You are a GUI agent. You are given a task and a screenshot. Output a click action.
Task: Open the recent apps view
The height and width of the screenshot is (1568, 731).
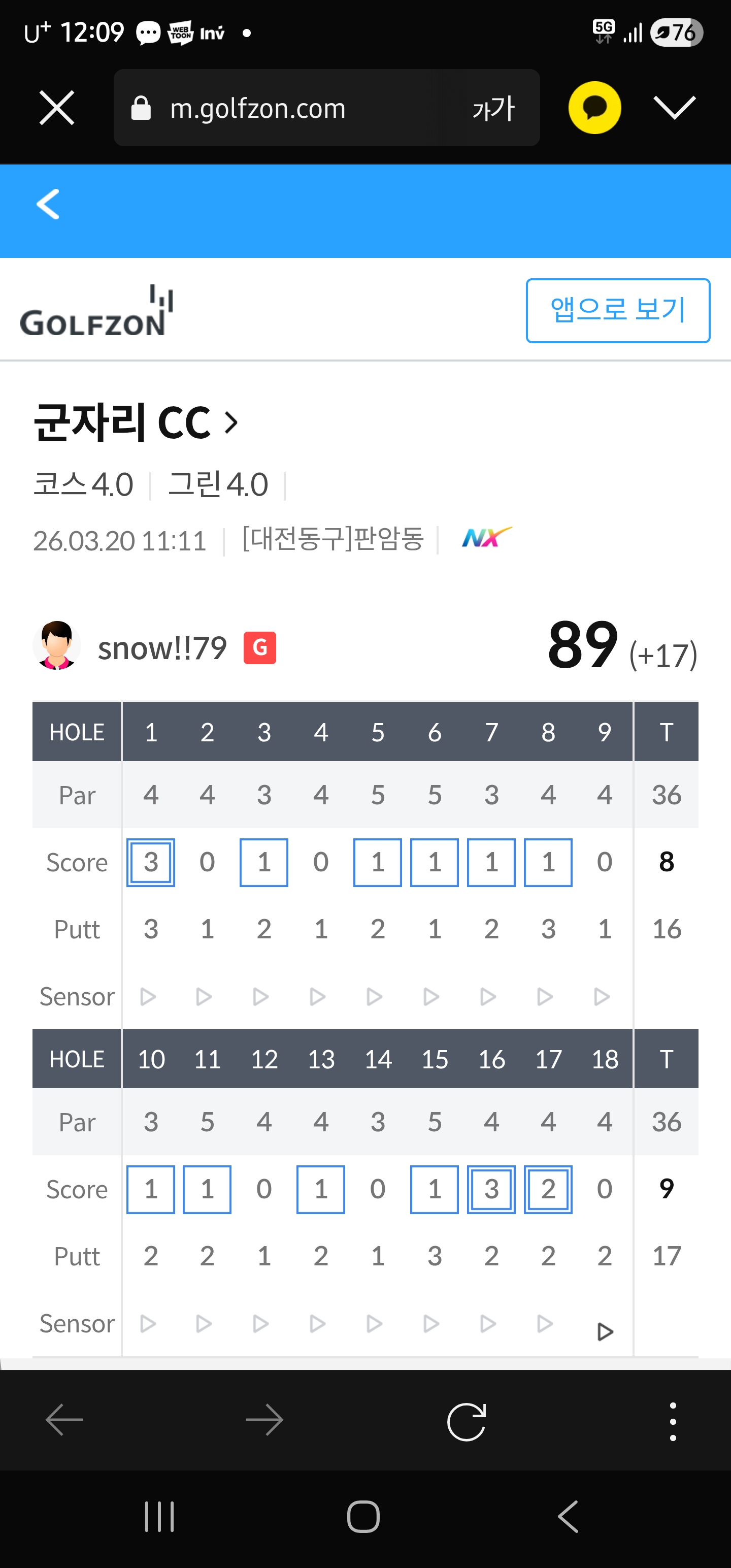coord(159,1516)
